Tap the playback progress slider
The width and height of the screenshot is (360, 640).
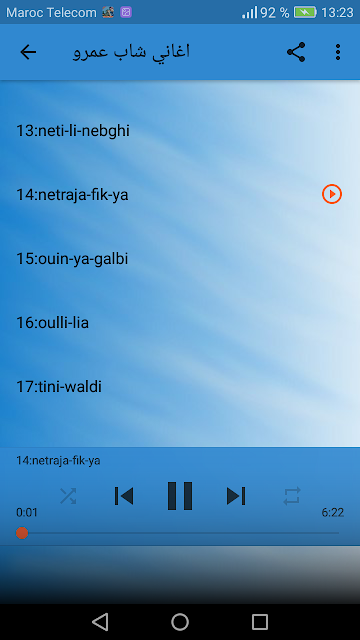[180, 533]
